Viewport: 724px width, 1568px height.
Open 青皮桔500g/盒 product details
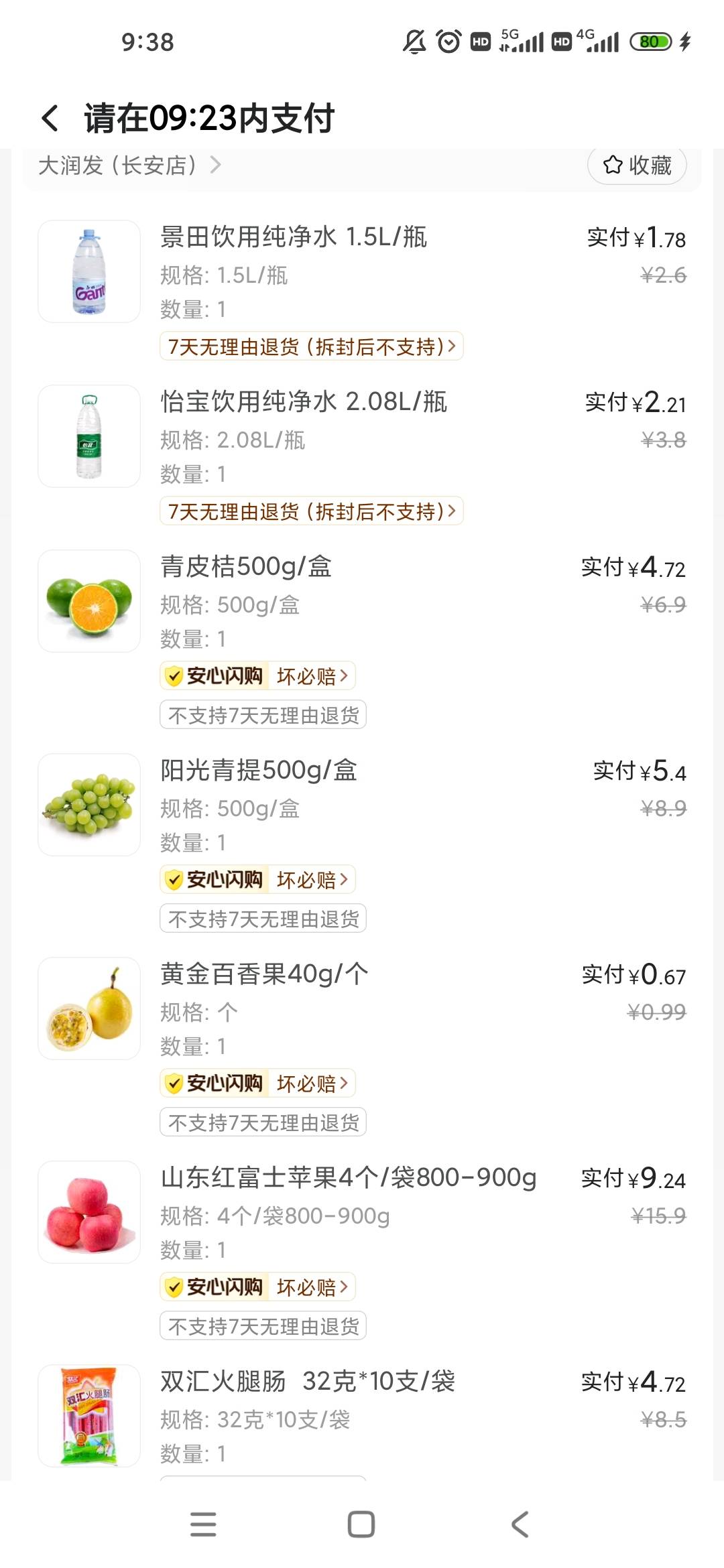[x=246, y=567]
